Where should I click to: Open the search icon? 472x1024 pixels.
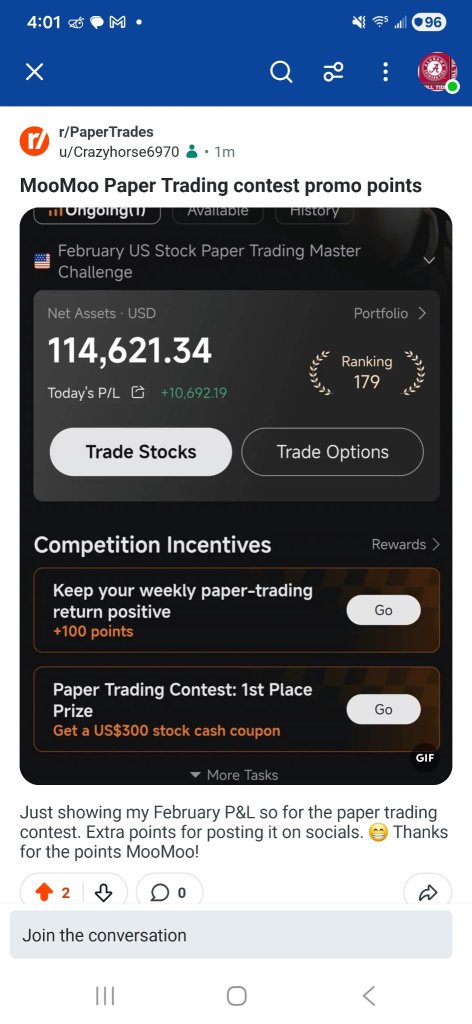pos(281,72)
